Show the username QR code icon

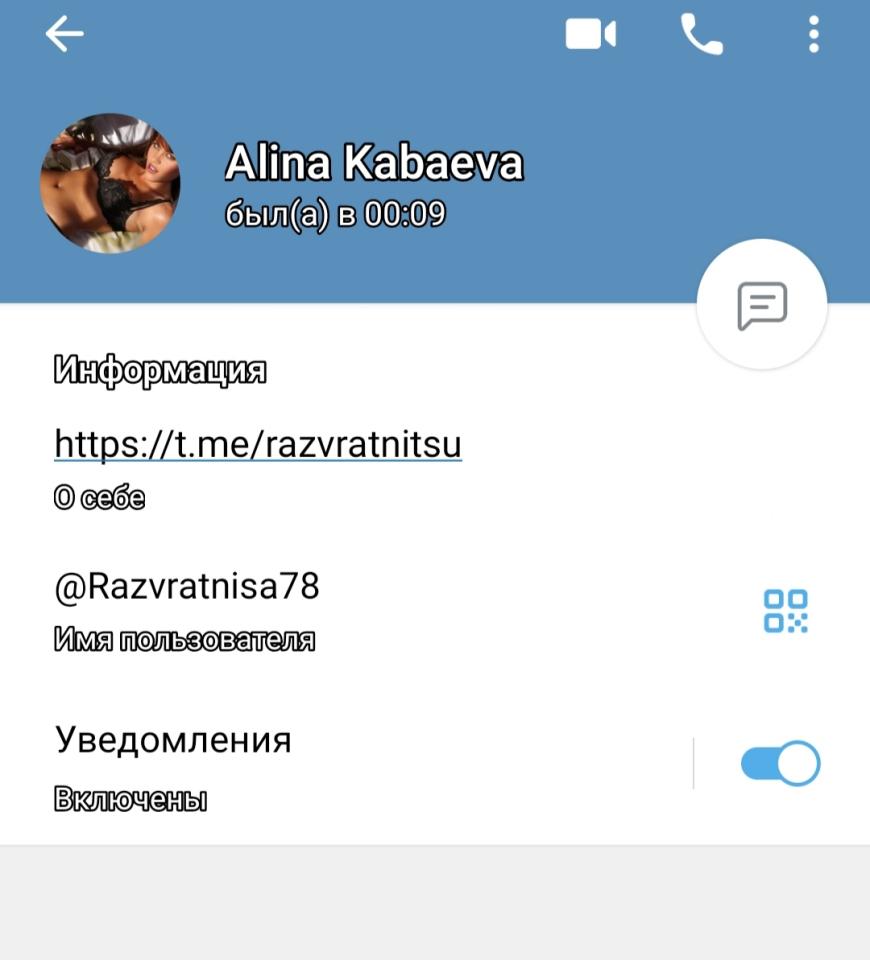tap(785, 610)
